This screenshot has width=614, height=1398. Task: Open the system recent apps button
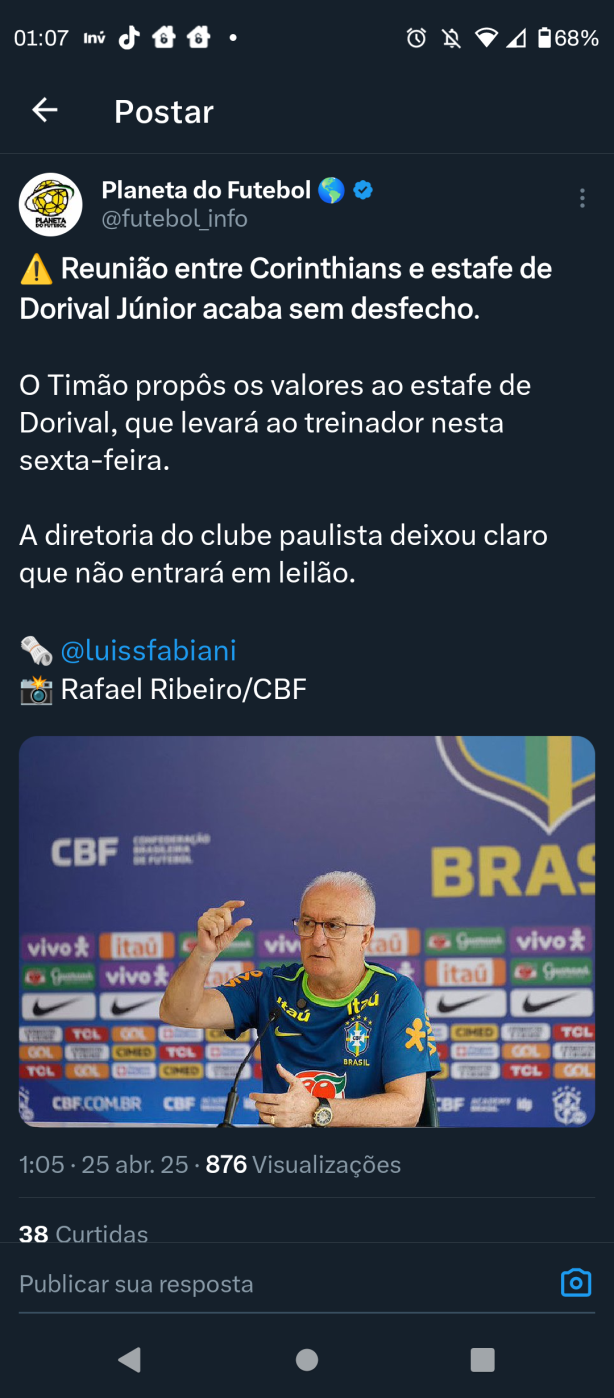[482, 1359]
